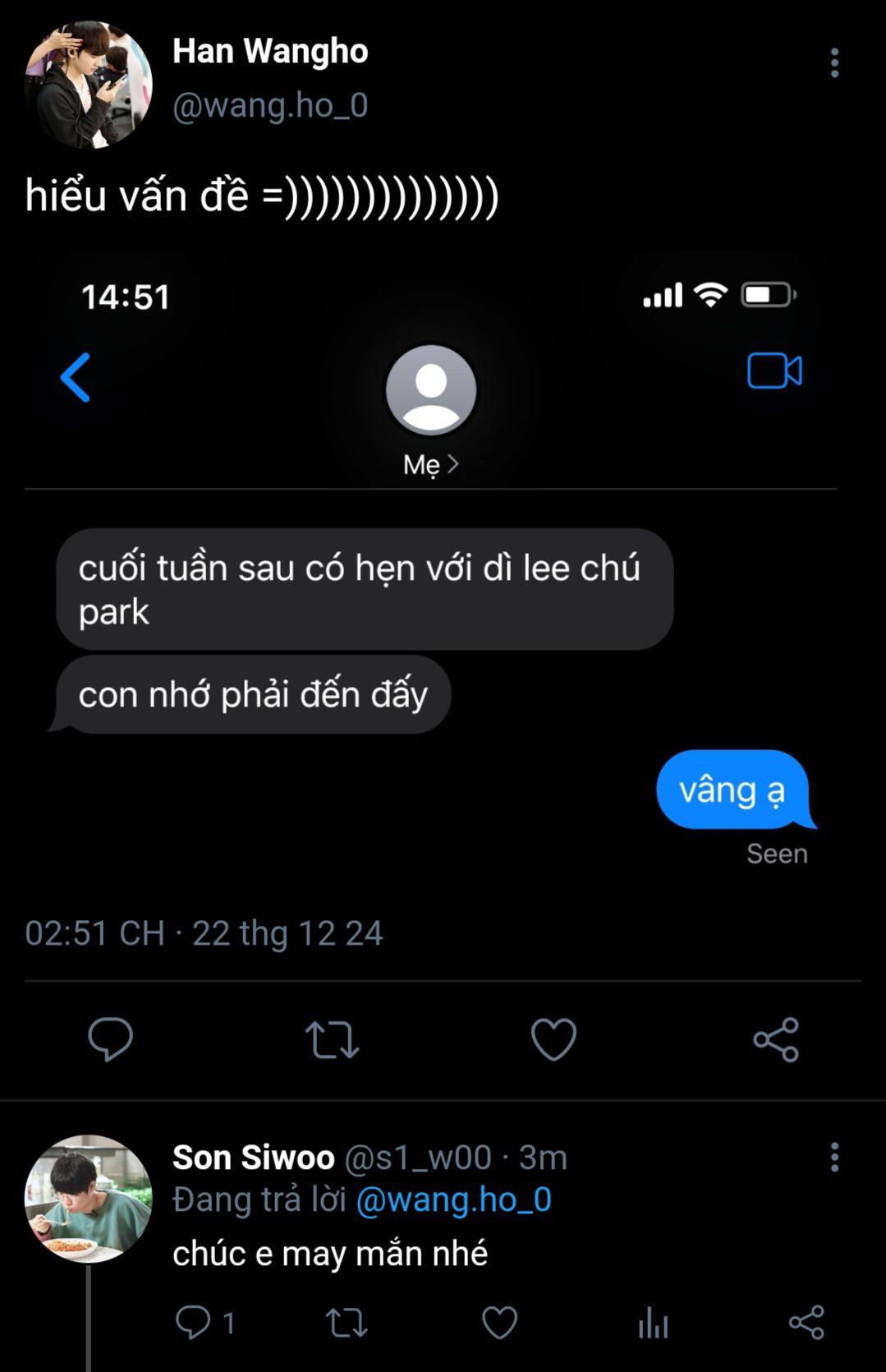Image resolution: width=886 pixels, height=1372 pixels.
Task: Open the overflow menu on Han Wangho's post
Action: click(834, 63)
